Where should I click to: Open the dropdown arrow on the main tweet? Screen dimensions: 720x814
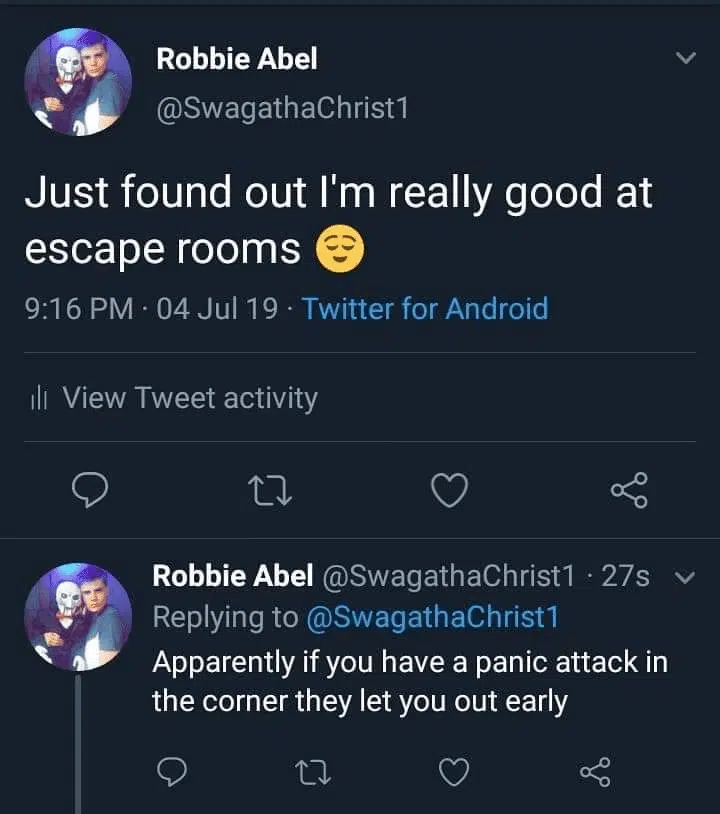click(x=685, y=59)
